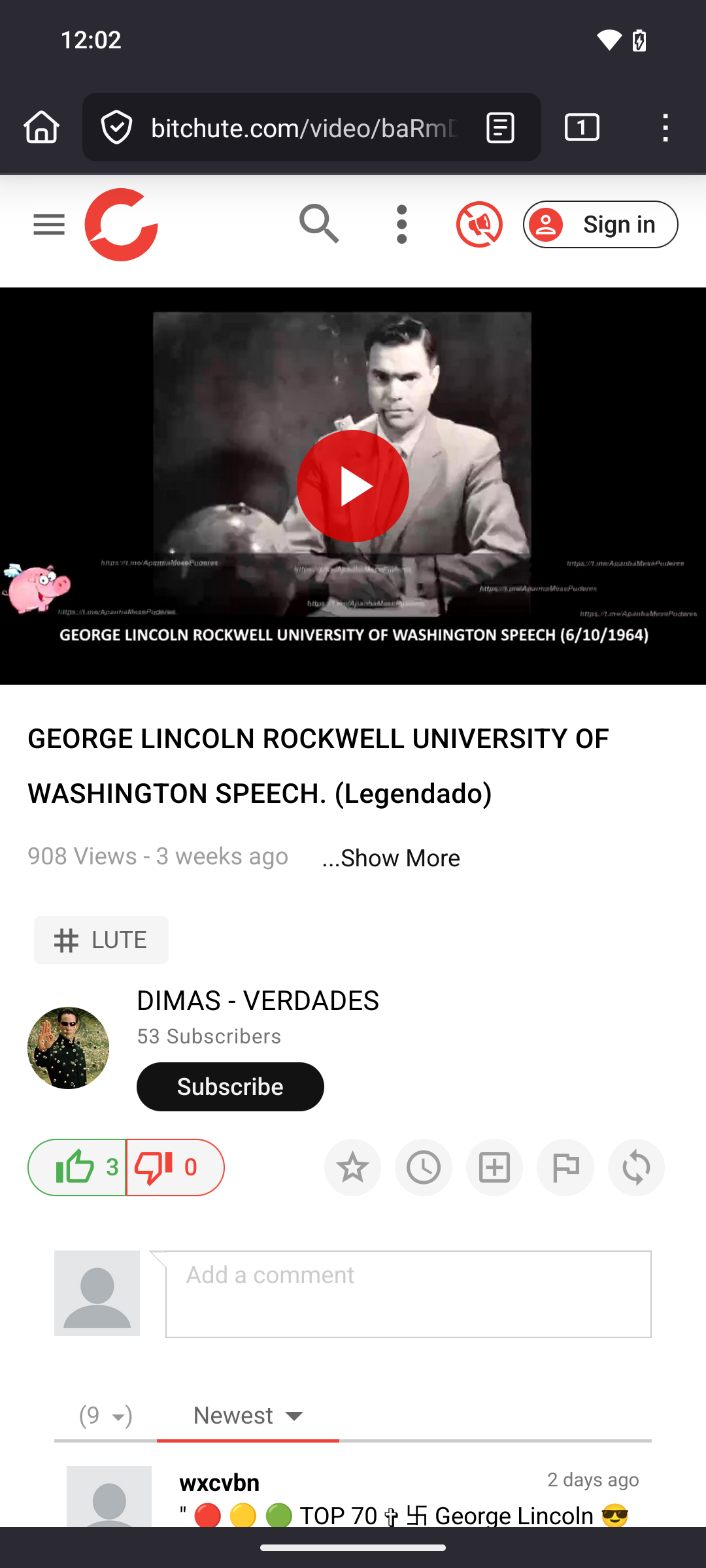Flag this video

tap(565, 1168)
